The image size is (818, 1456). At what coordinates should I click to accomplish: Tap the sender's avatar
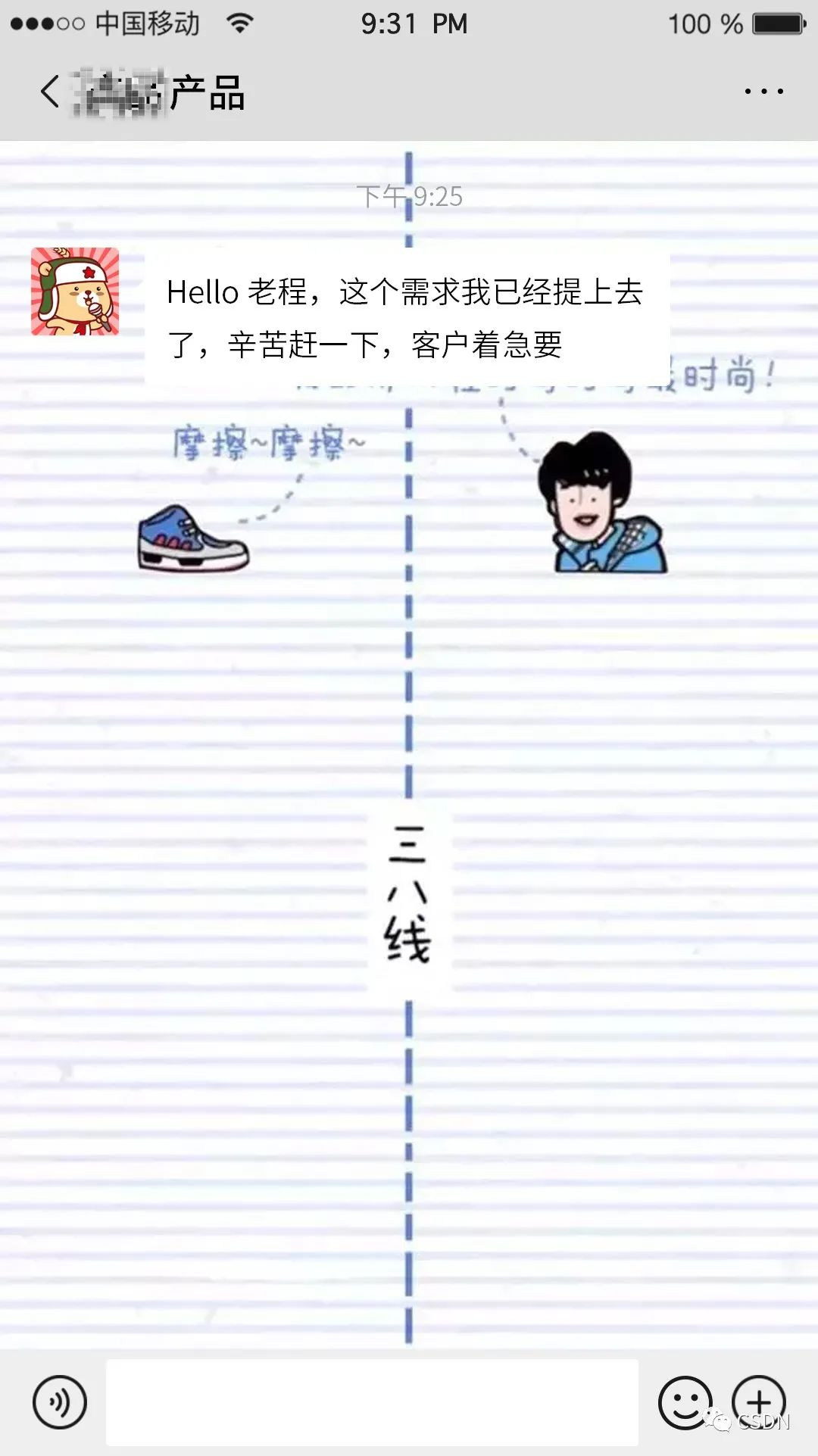(75, 292)
